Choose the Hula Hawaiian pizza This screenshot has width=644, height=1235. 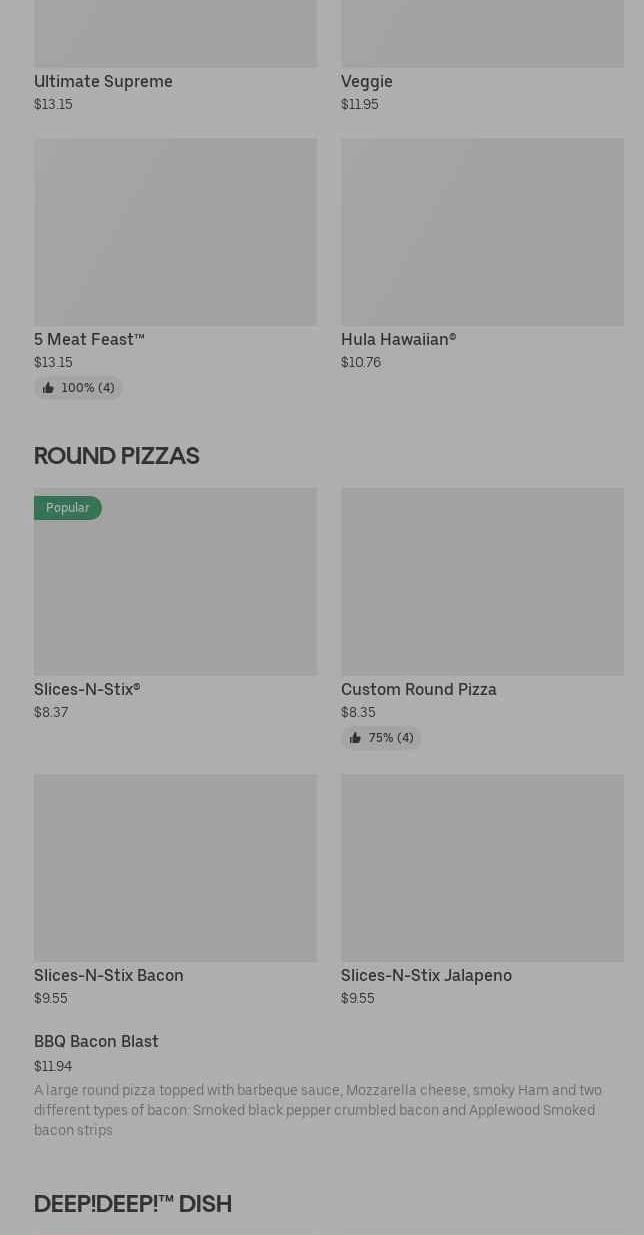[482, 255]
